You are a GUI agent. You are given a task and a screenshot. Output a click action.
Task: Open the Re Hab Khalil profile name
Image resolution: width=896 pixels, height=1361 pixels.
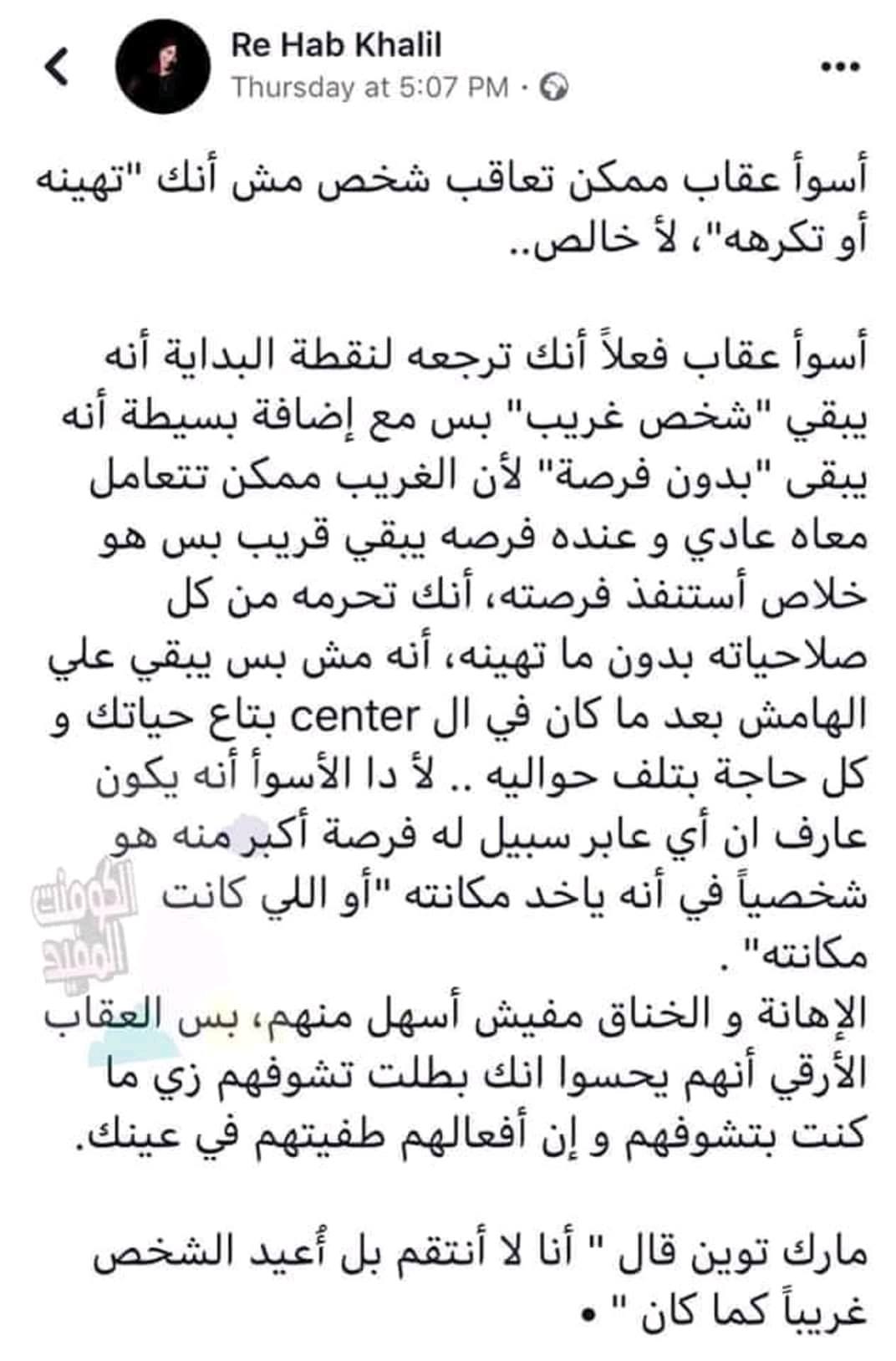point(336,44)
